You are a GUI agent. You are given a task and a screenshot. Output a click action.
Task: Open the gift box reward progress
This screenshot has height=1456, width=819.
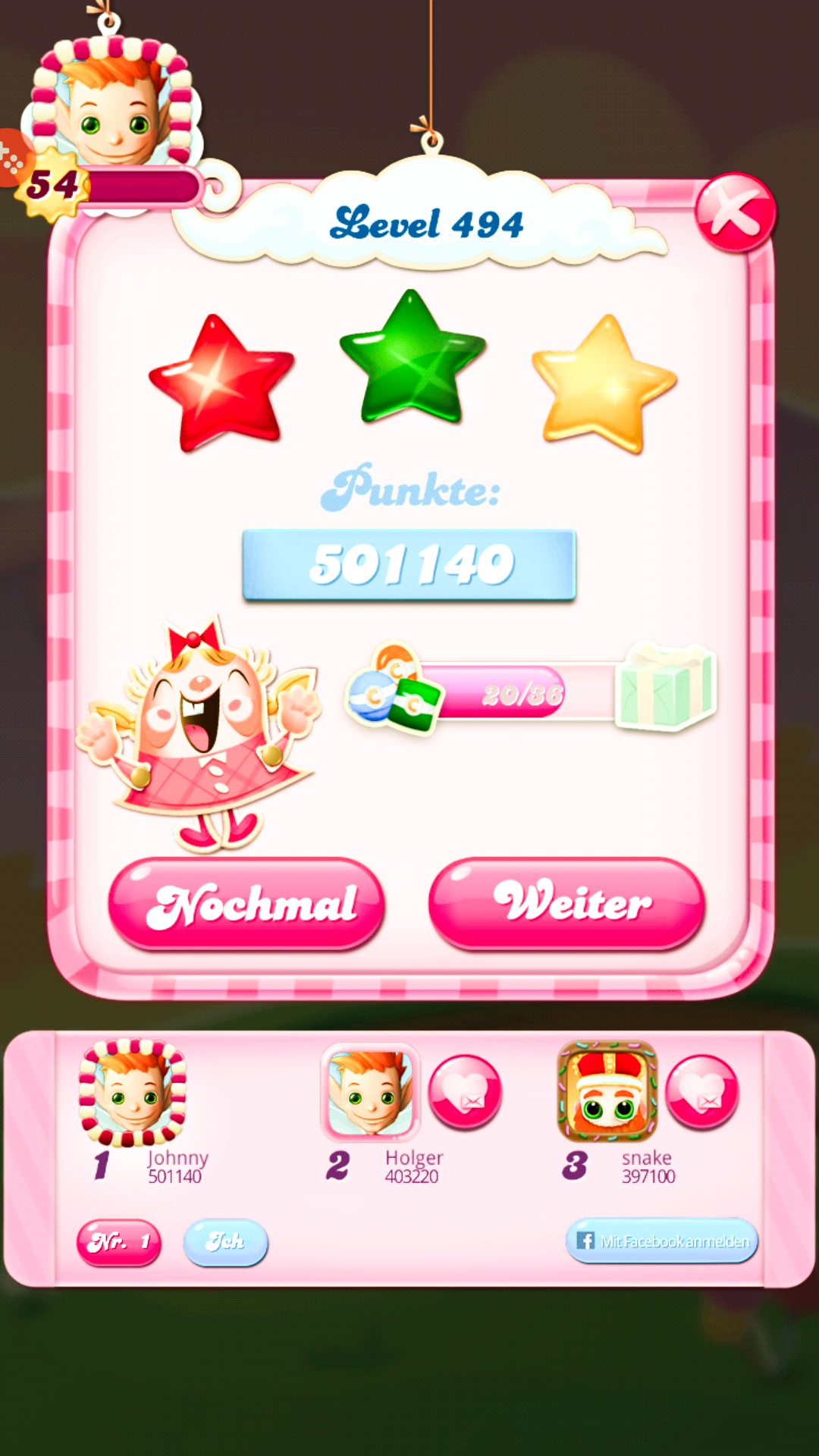[x=665, y=687]
